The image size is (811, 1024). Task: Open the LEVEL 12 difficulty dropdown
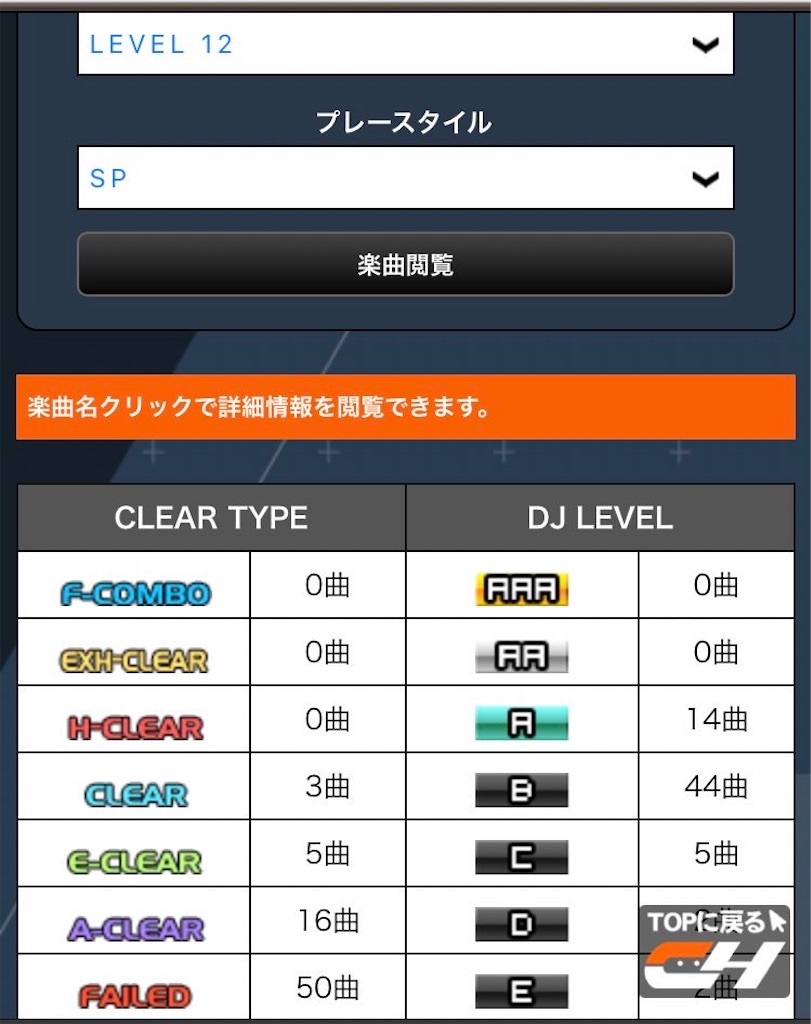405,45
